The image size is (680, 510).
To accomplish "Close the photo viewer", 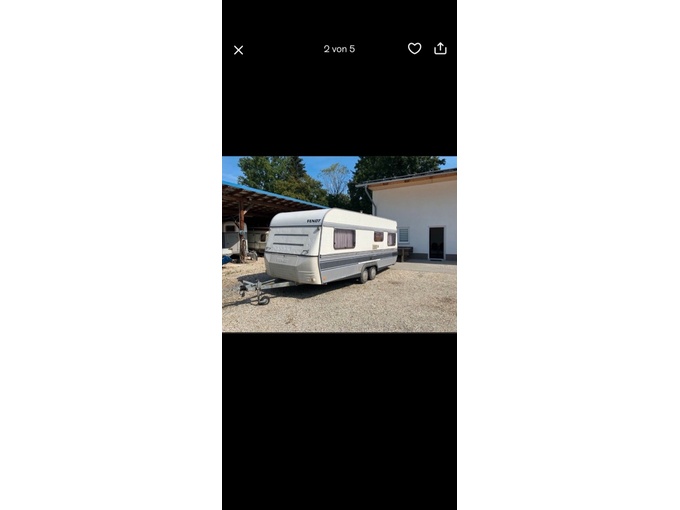I will [x=238, y=50].
